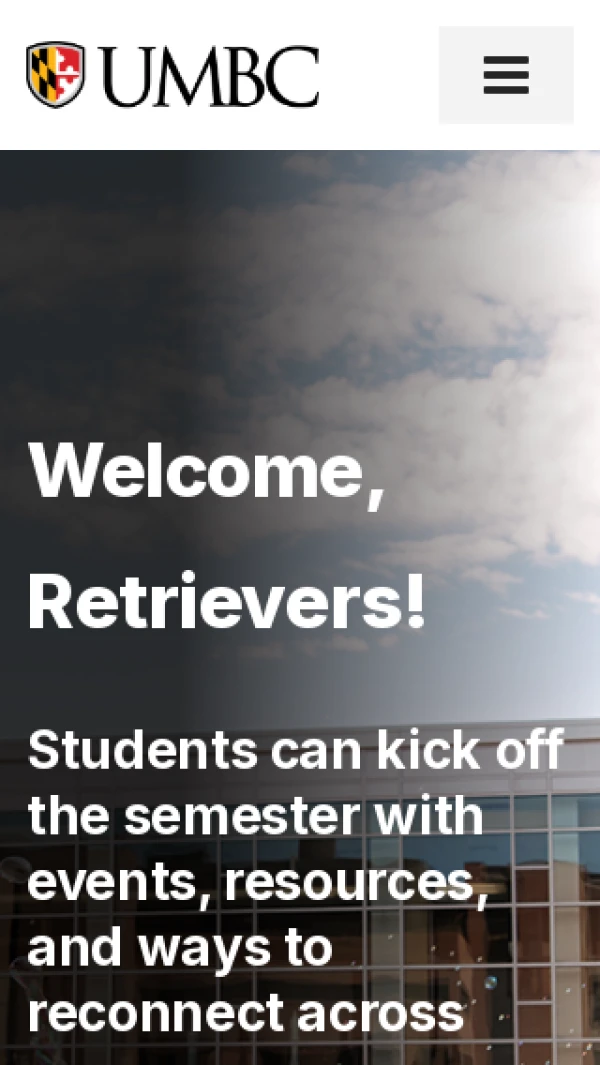
Task: Go to the UMBC homepage logo link
Action: [x=173, y=75]
